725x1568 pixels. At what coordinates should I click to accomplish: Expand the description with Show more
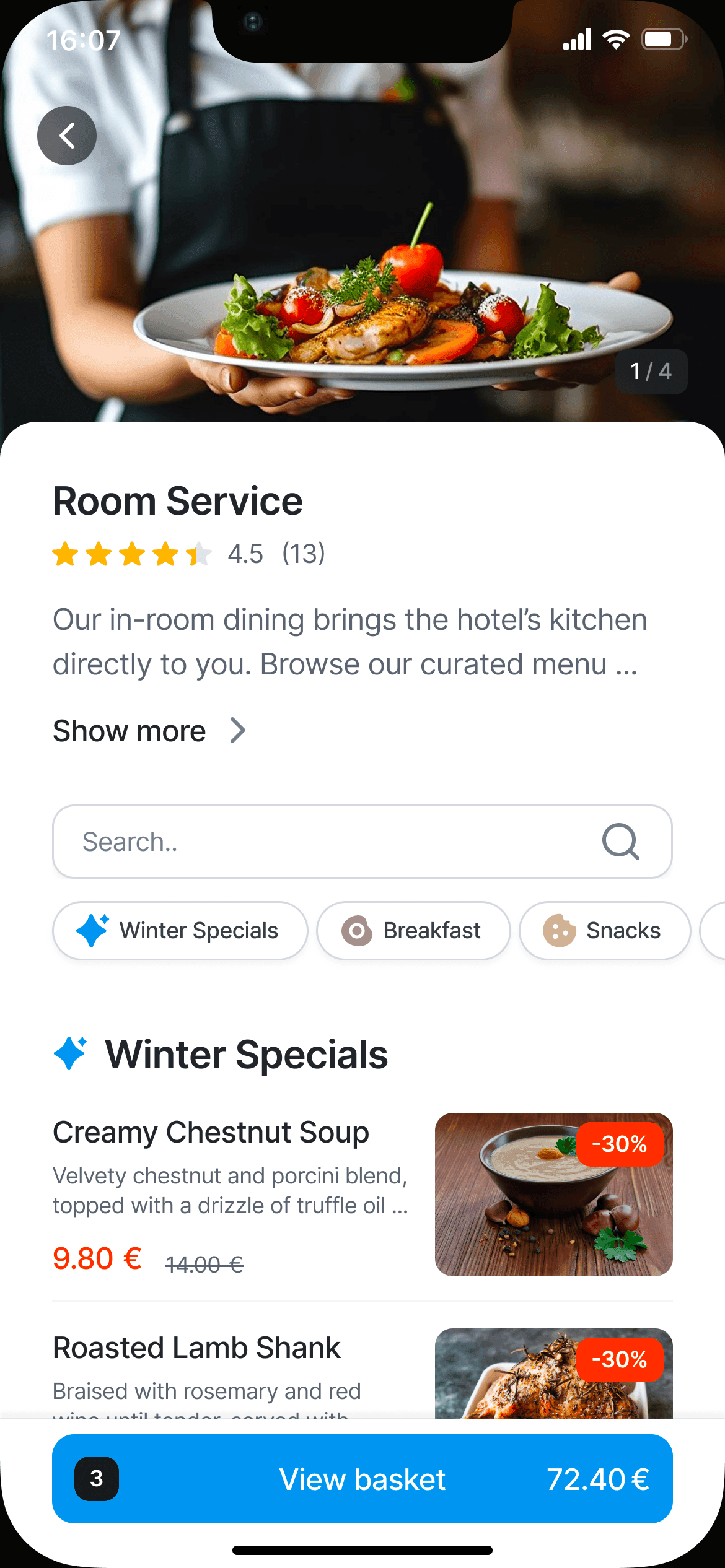point(149,731)
